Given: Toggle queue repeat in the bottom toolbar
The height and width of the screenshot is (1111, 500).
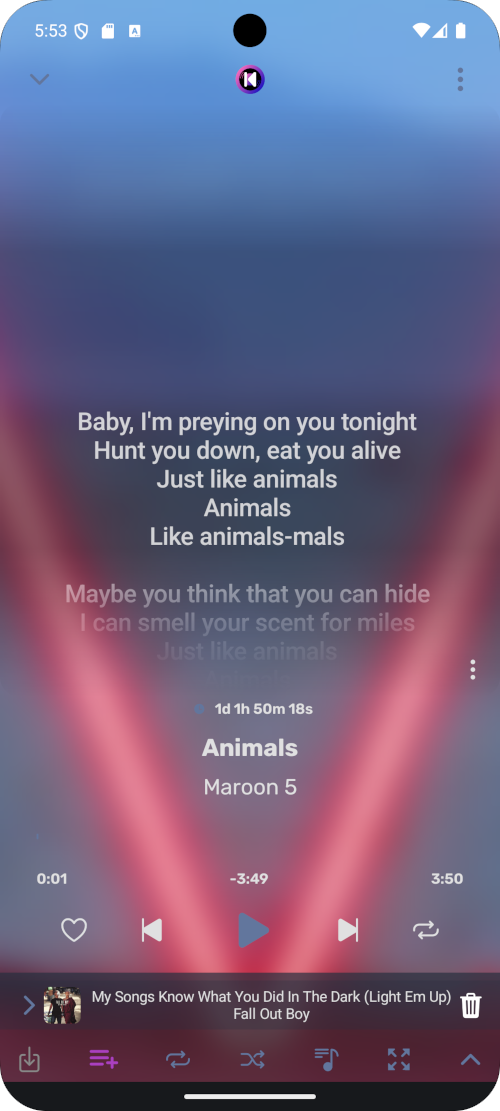Looking at the screenshot, I should click(x=178, y=1060).
